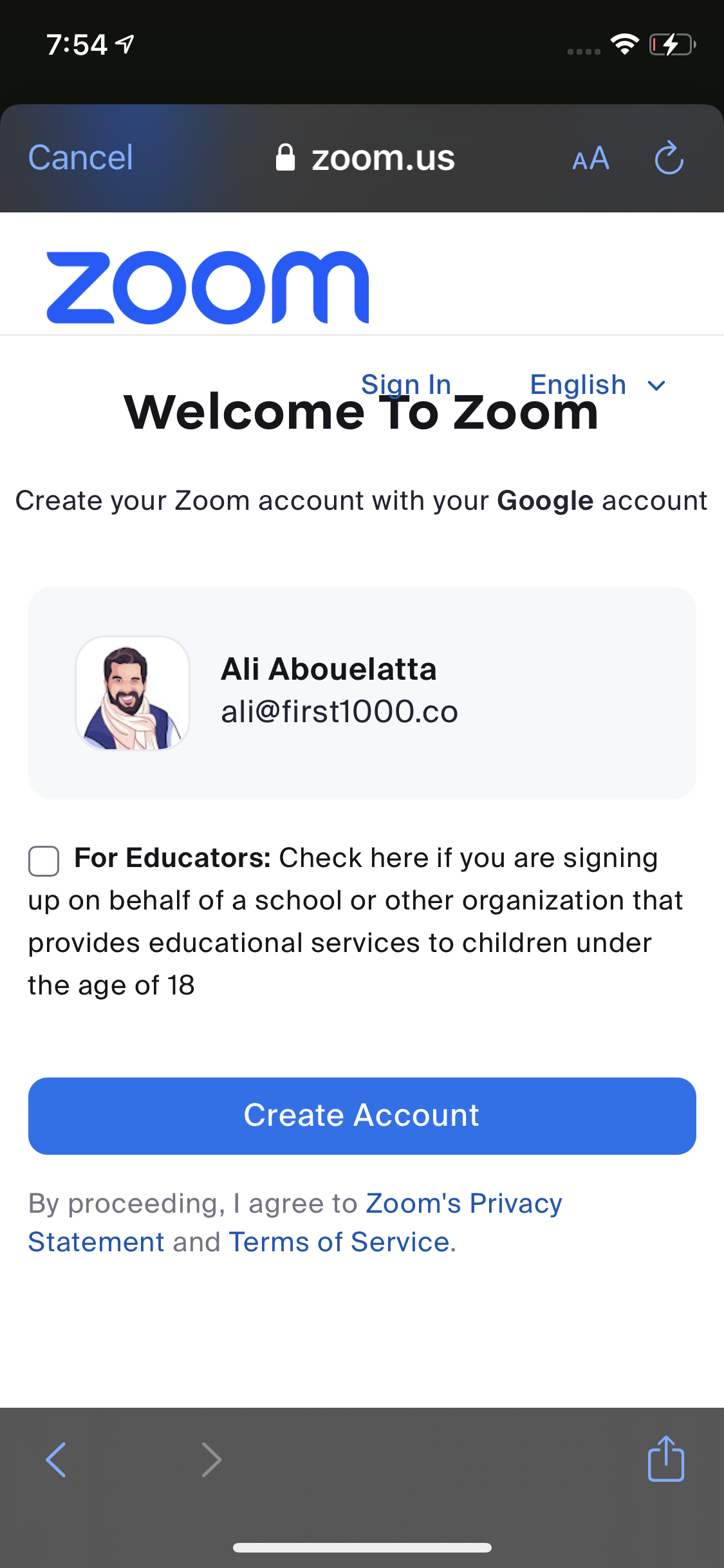Go back to the previous page
The width and height of the screenshot is (724, 1568).
coord(56,1459)
